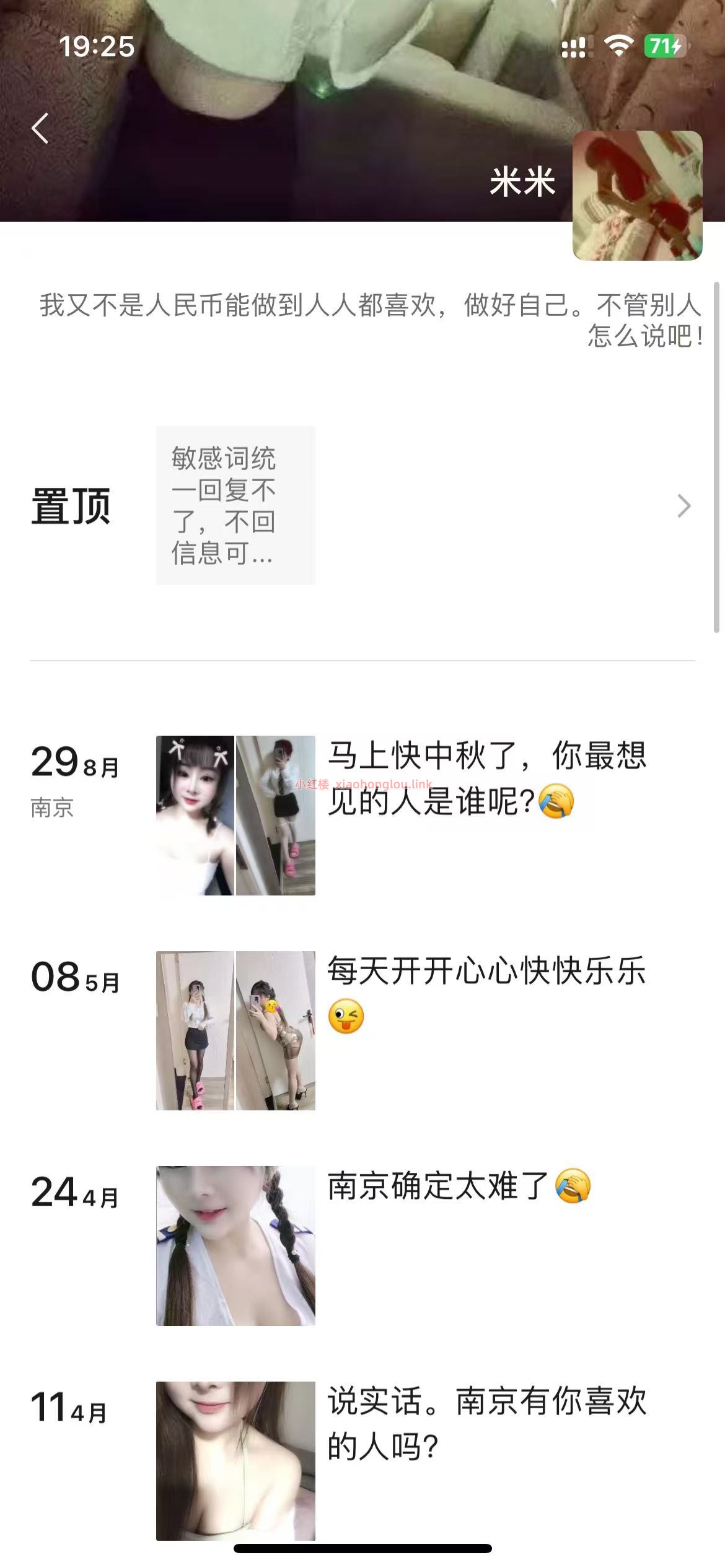Viewport: 725px width, 1568px height.
Task: Tap the profile cover photo
Action: pyautogui.click(x=279, y=93)
